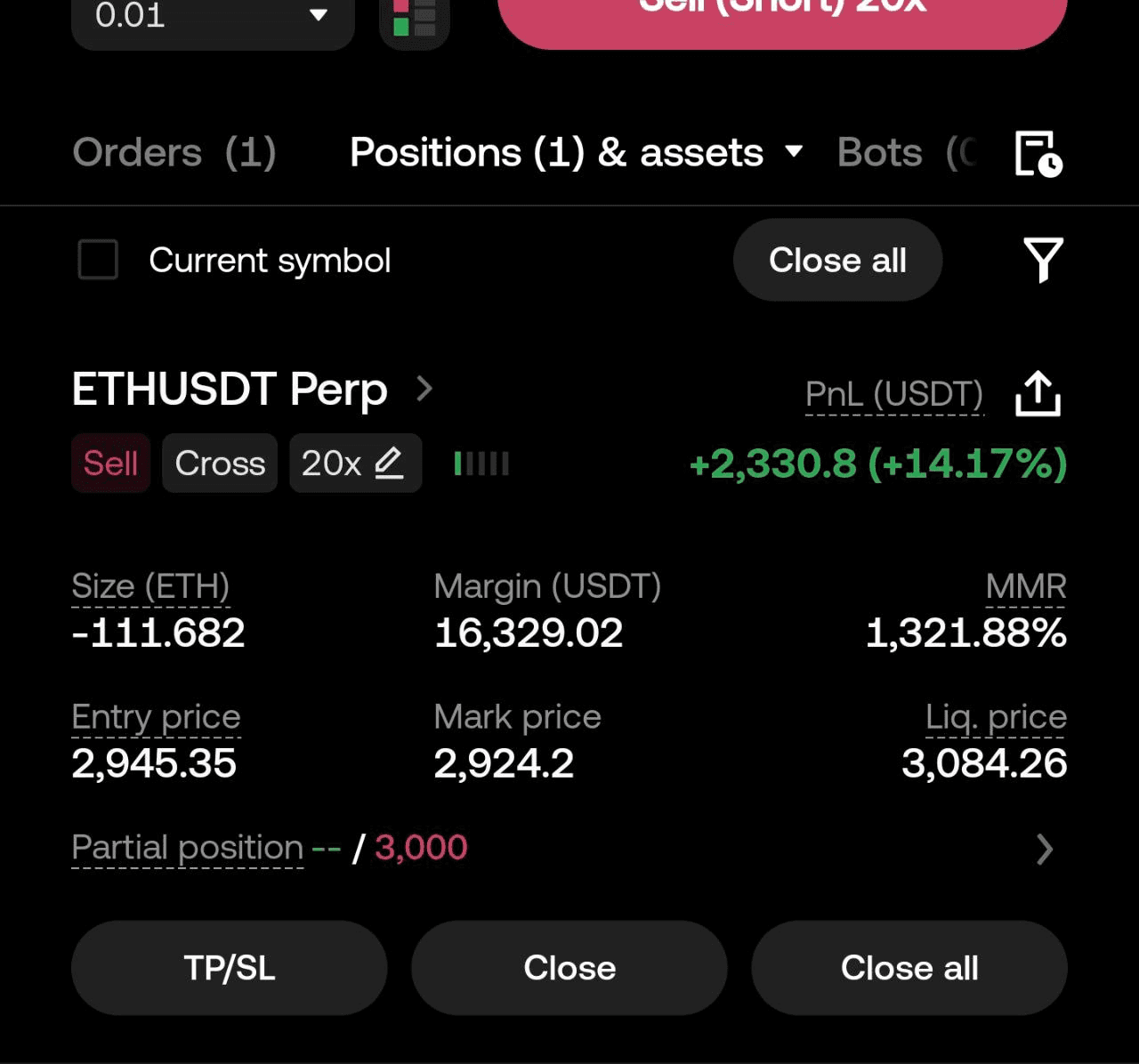Switch to the Bots tab
Image resolution: width=1139 pixels, height=1064 pixels.
[903, 152]
